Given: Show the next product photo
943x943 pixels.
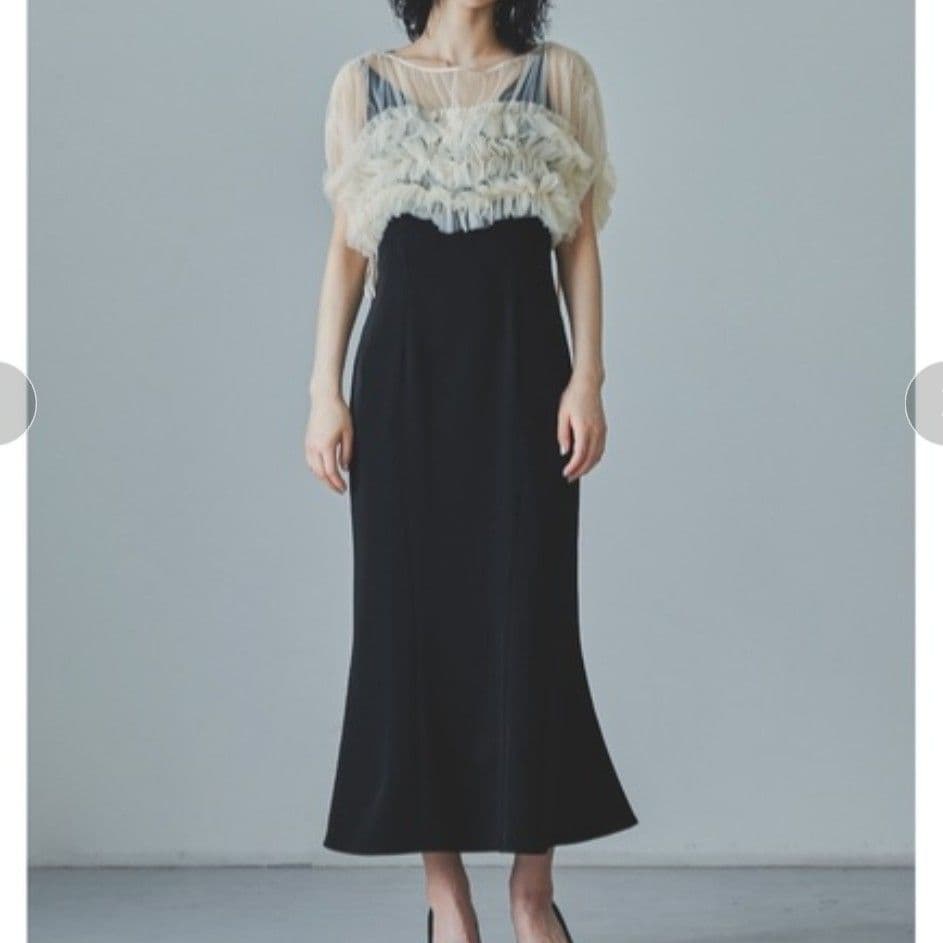Looking at the screenshot, I should 926,403.
